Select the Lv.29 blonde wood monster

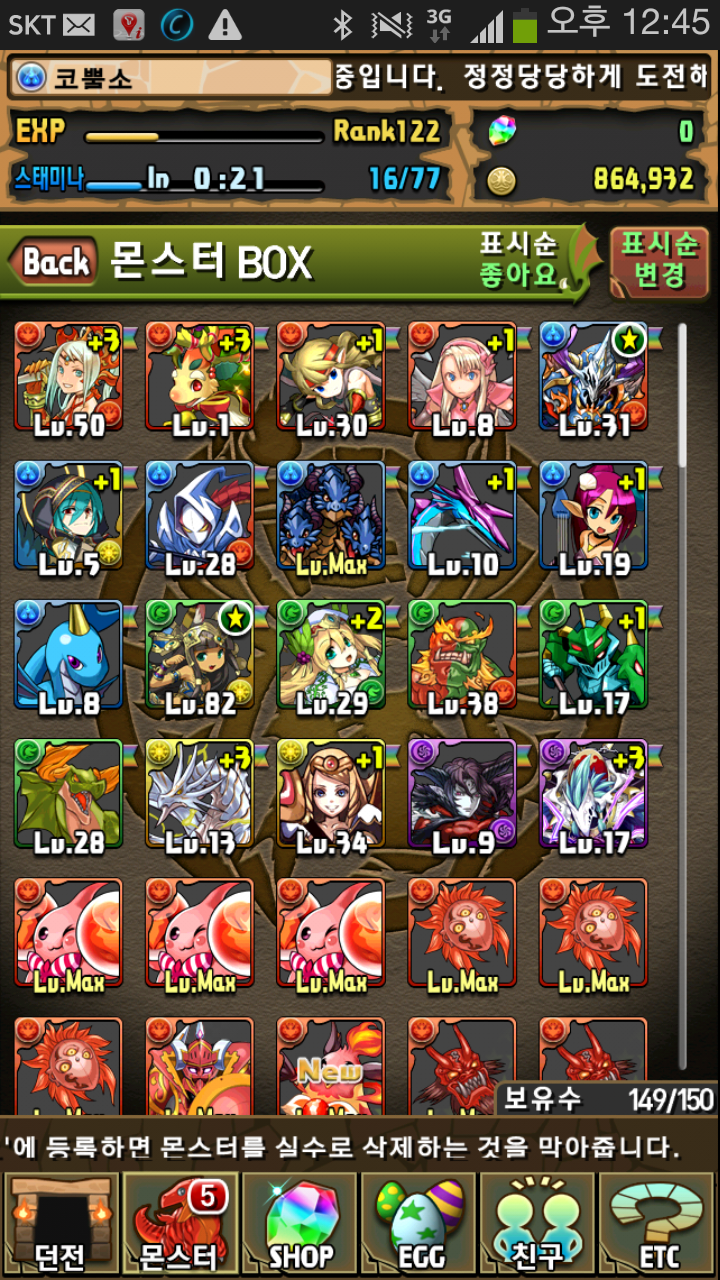(330, 657)
